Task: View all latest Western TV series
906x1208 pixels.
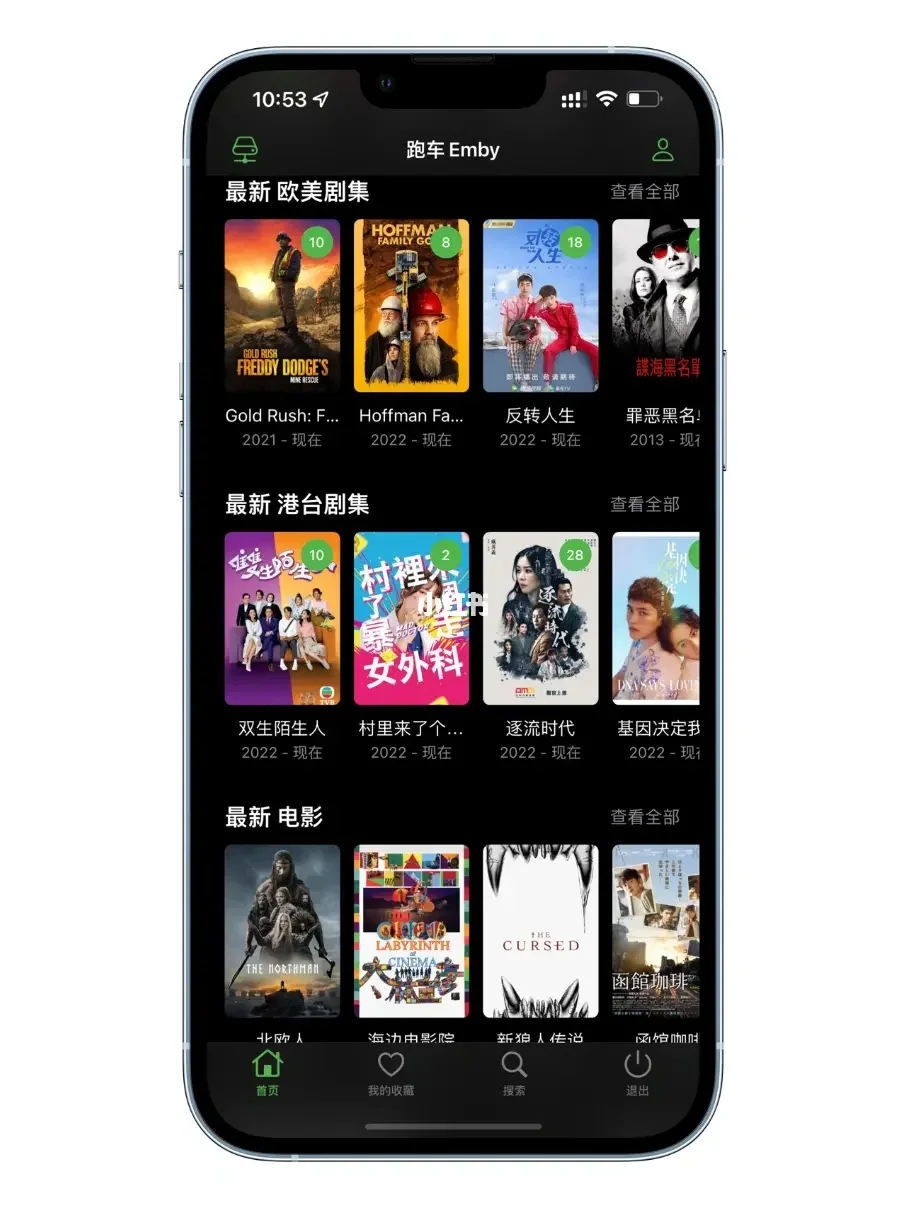Action: pyautogui.click(x=644, y=191)
